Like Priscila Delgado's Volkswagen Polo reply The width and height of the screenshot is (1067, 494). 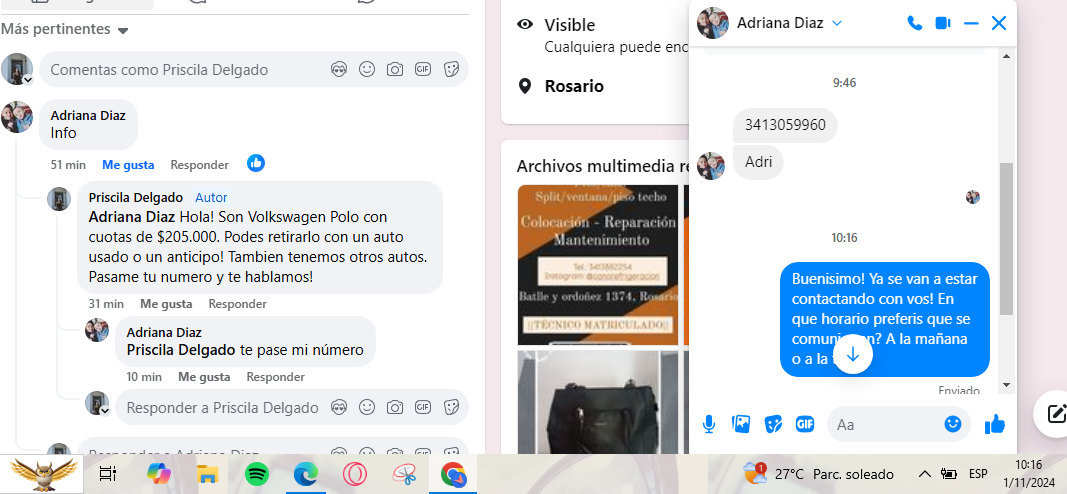(x=166, y=303)
